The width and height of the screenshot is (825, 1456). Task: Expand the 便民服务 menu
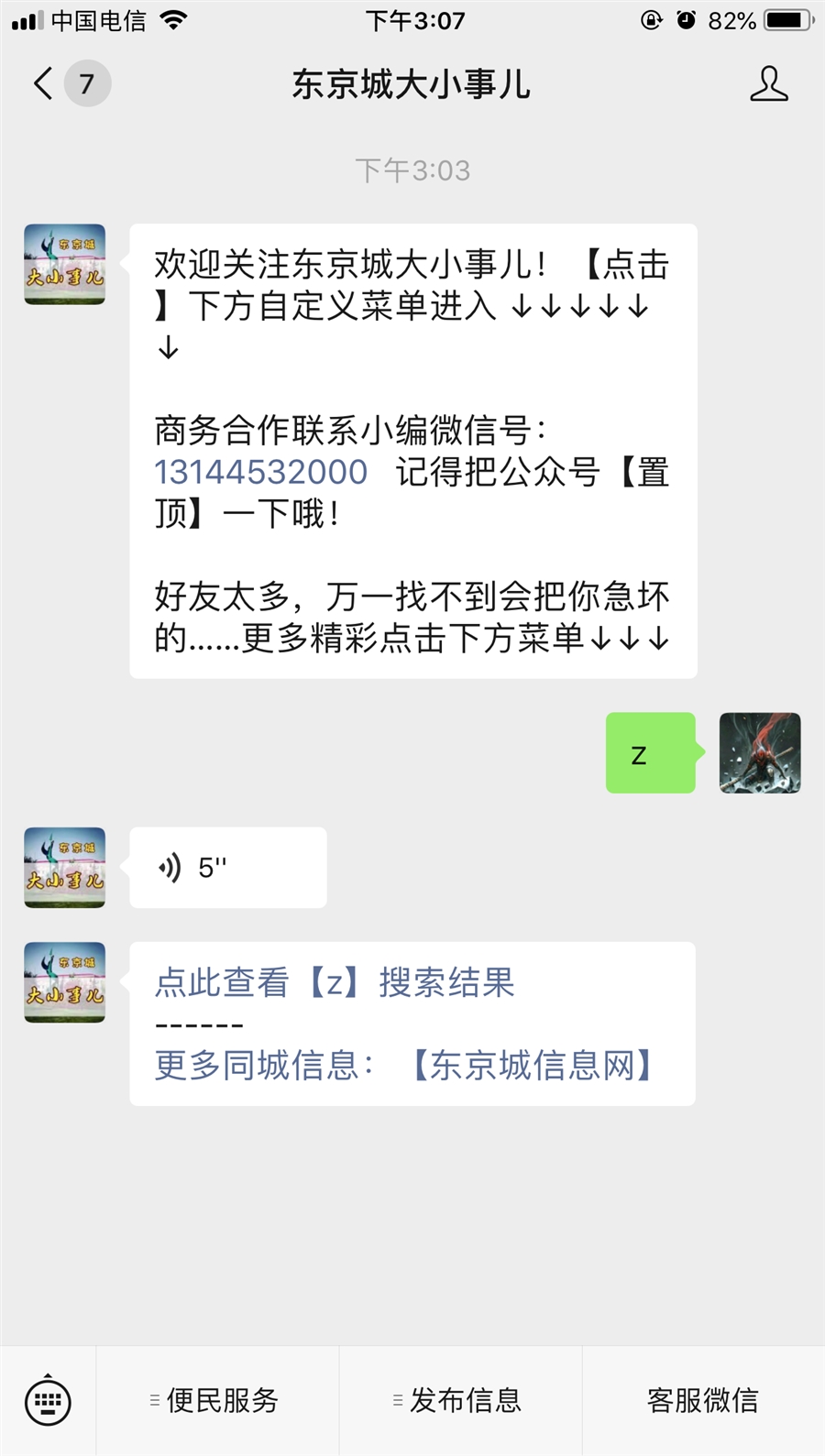[x=217, y=1400]
